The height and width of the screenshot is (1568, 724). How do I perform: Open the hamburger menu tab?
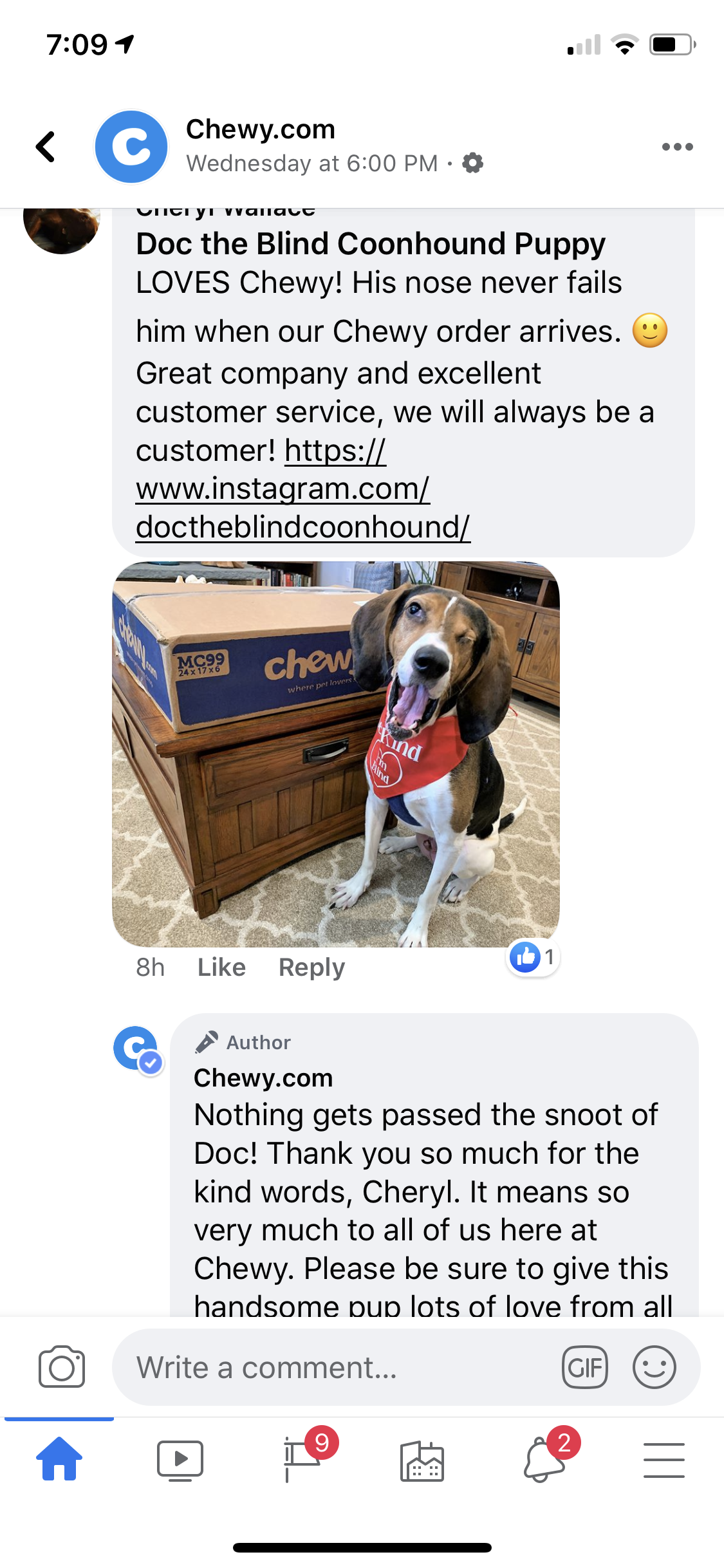pos(664,1460)
